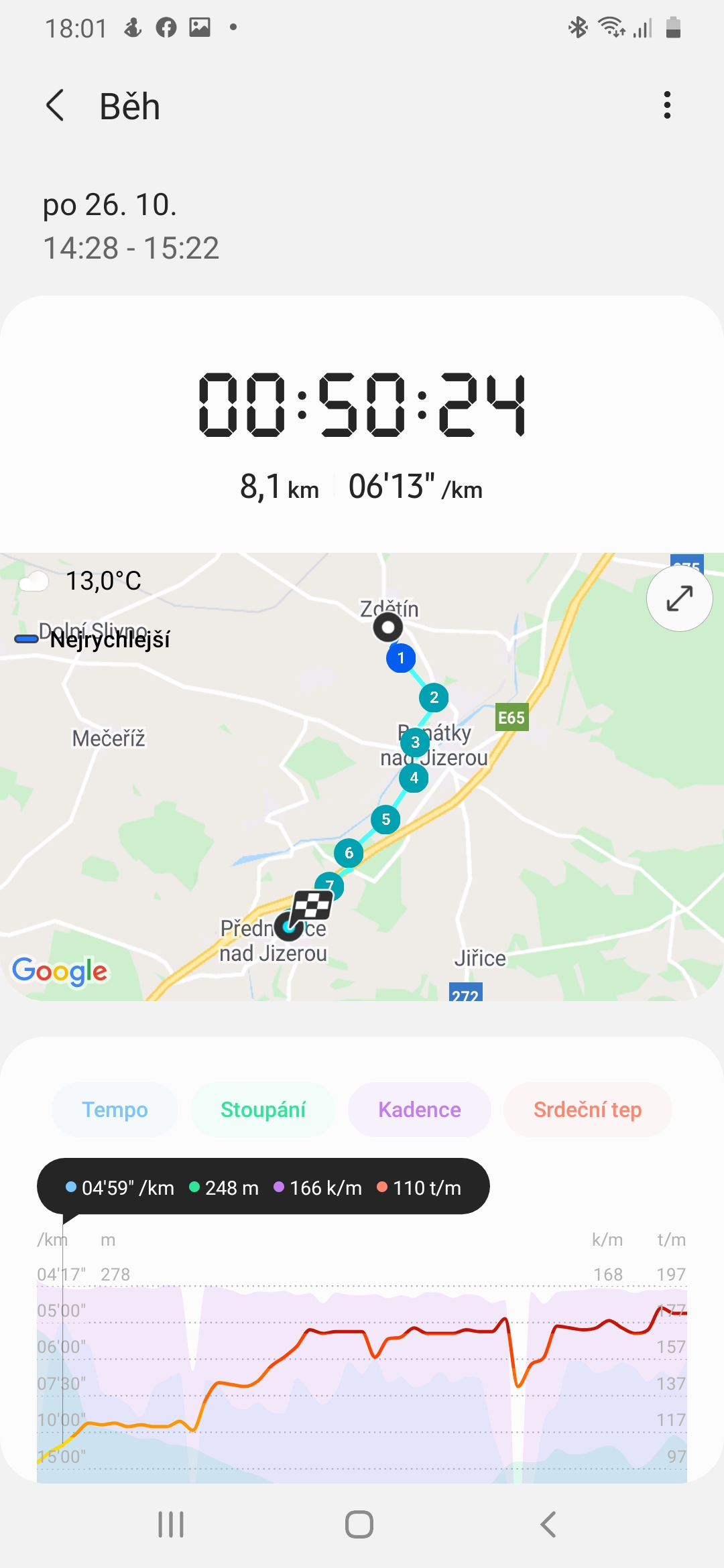Go to the home screen
The width and height of the screenshot is (724, 1568).
[359, 1524]
